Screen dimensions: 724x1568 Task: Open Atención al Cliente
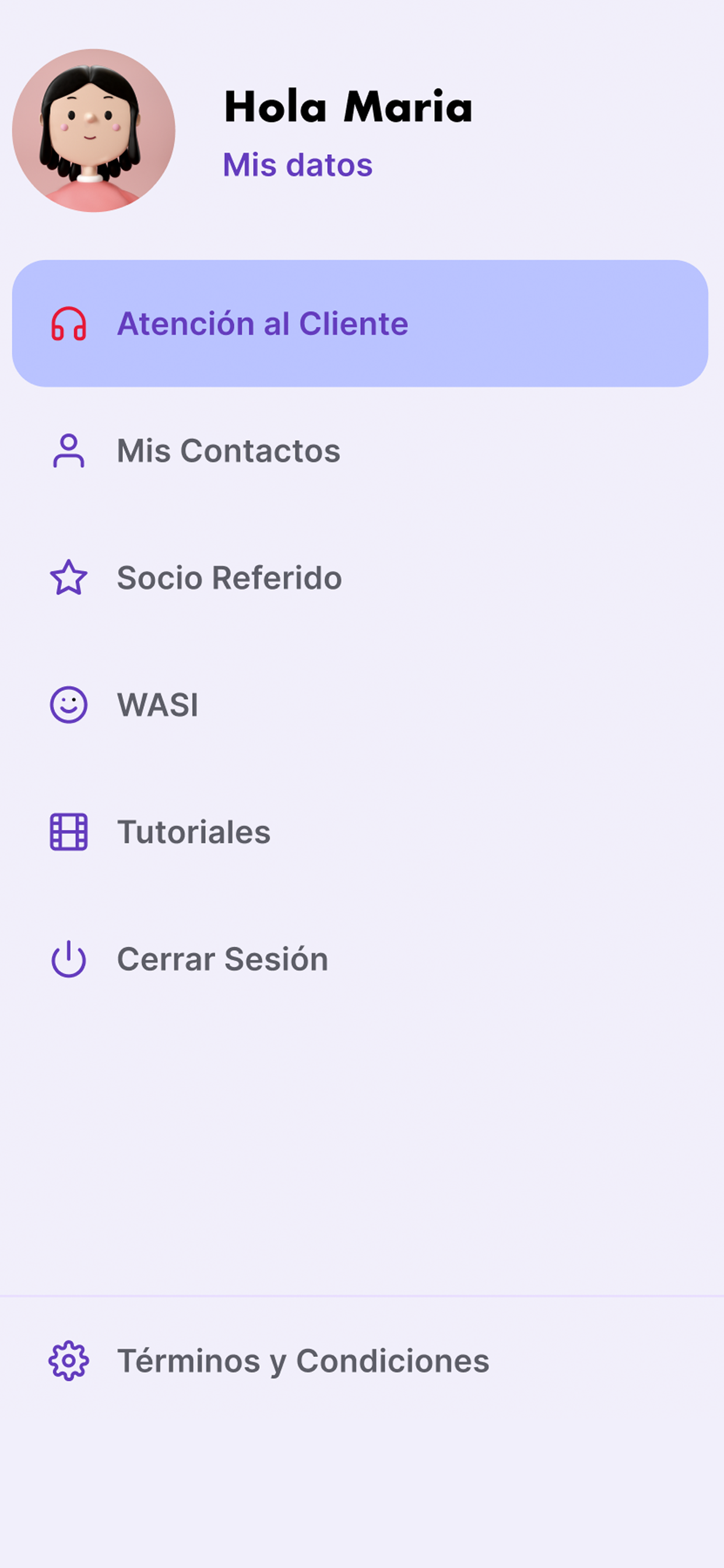click(x=360, y=323)
